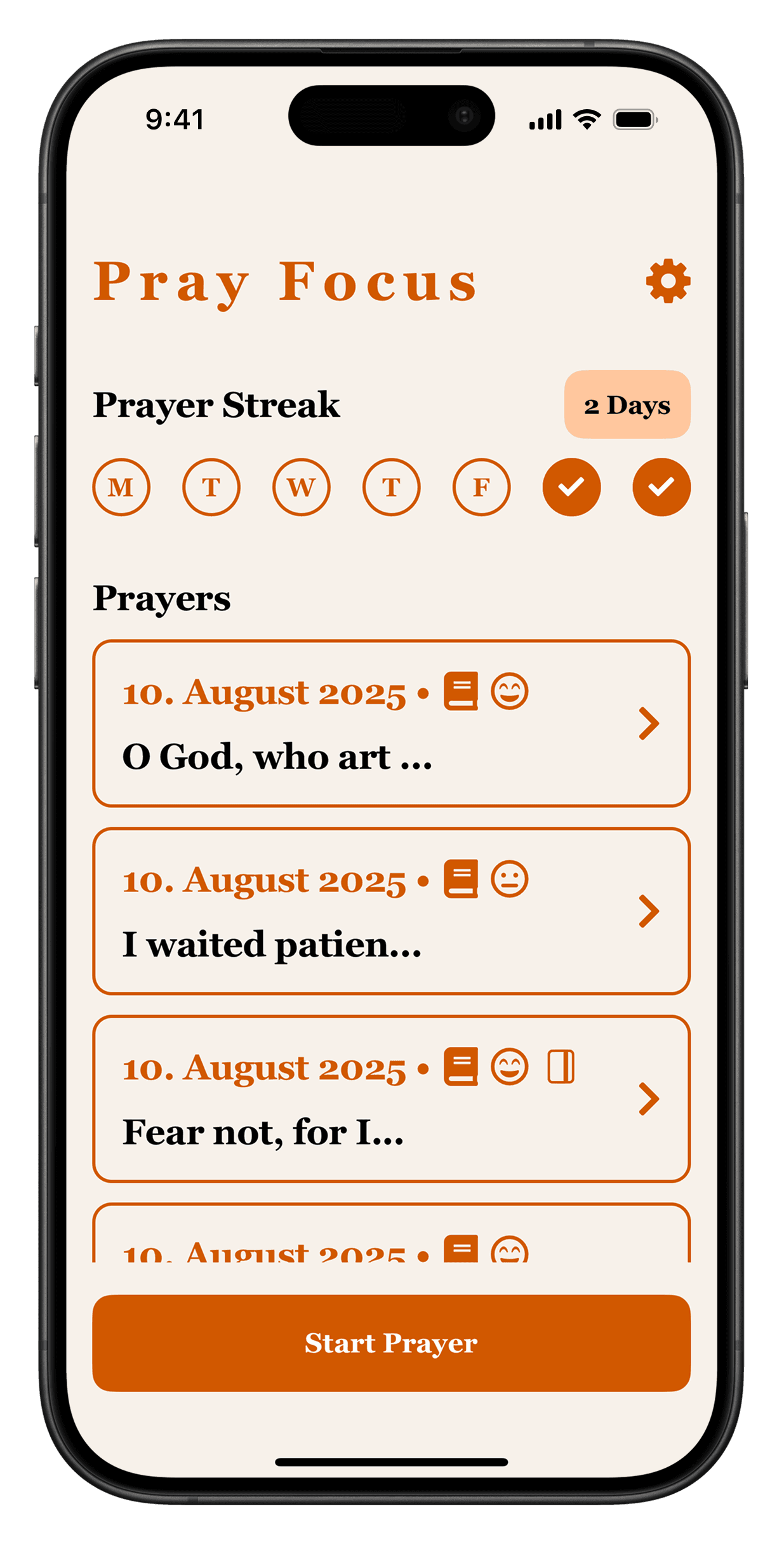The width and height of the screenshot is (784, 1544).
Task: Tap the card icon on the 'Fear not' prayer
Action: pos(559,1068)
